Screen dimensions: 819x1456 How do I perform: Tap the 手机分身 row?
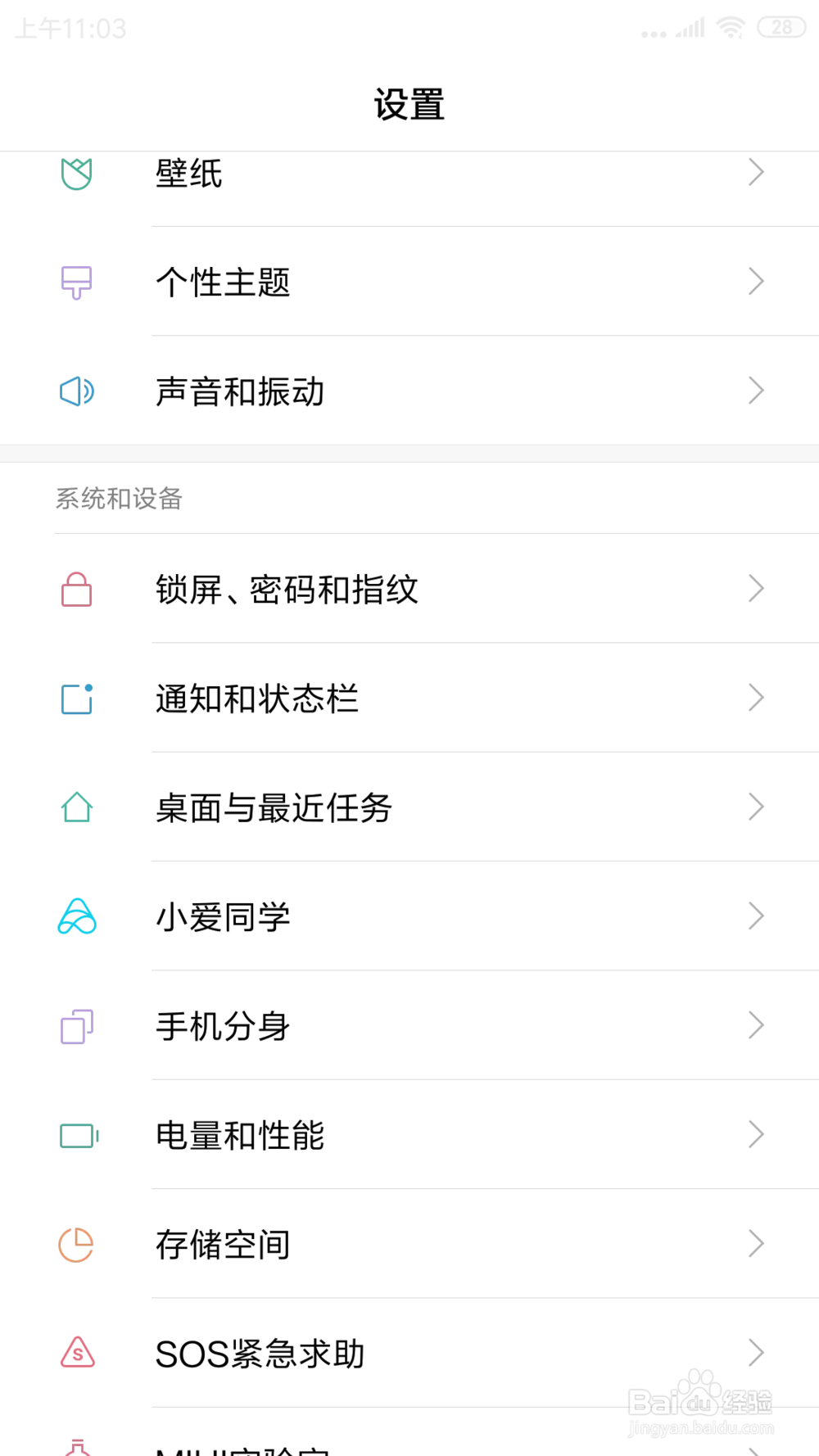(409, 1025)
